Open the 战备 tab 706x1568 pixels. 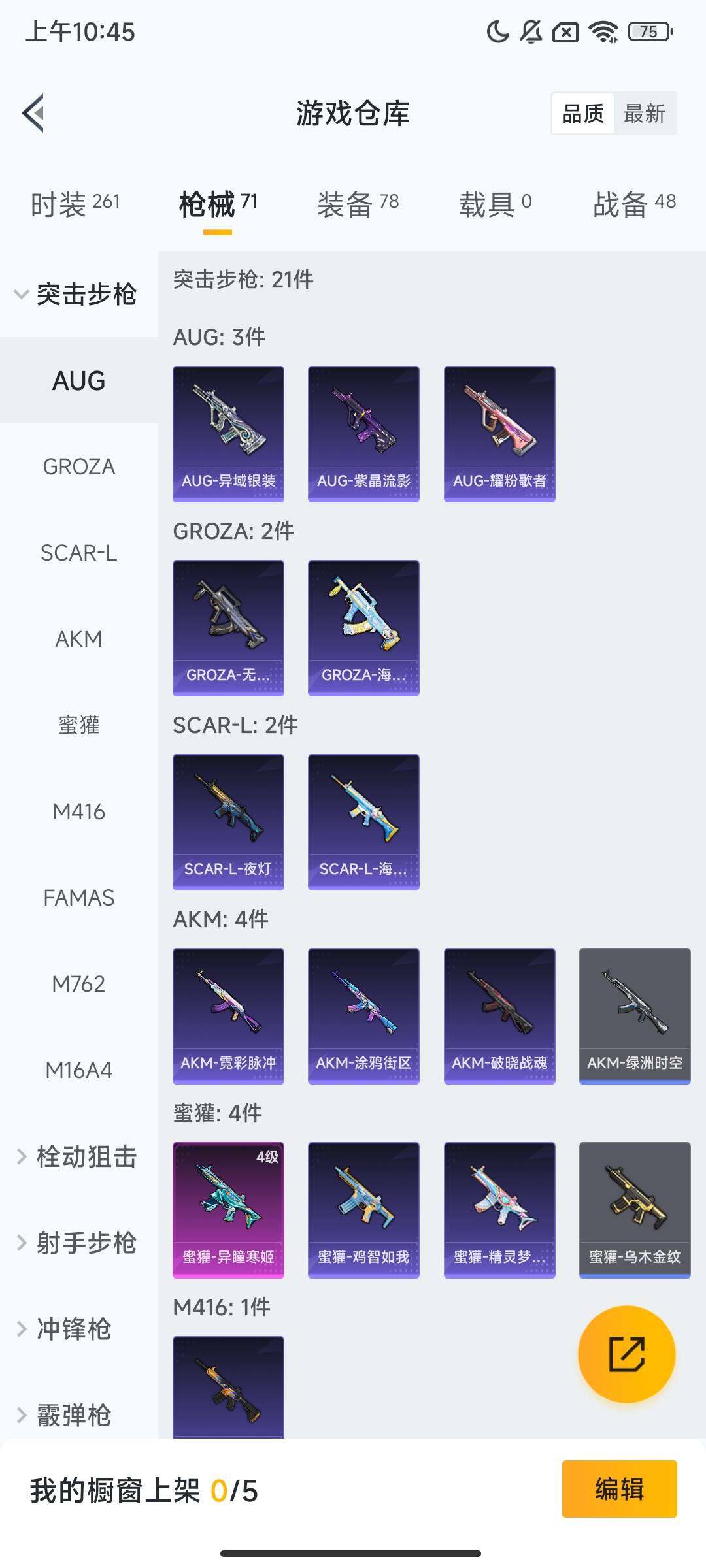pyautogui.click(x=633, y=204)
